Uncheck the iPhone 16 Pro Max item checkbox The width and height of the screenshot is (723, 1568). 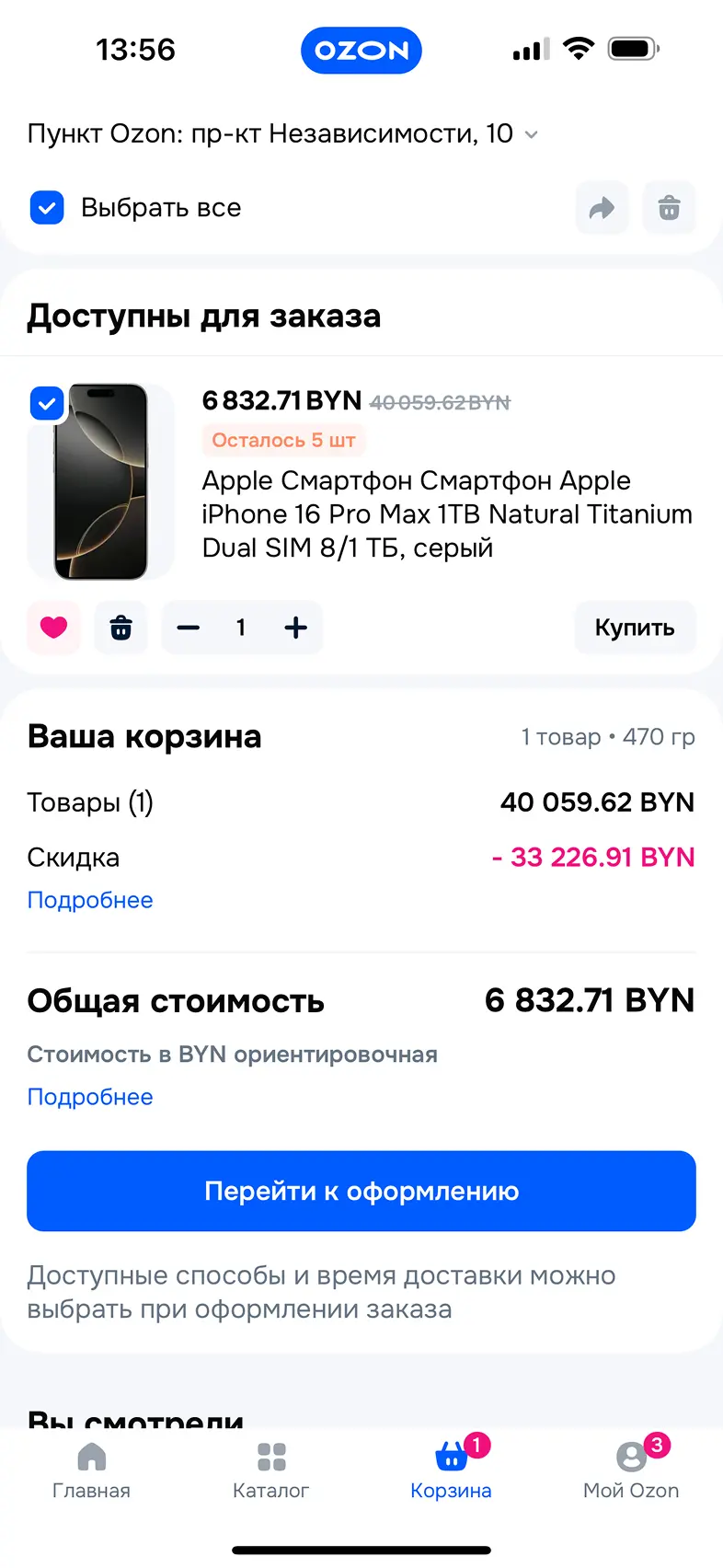[x=47, y=403]
